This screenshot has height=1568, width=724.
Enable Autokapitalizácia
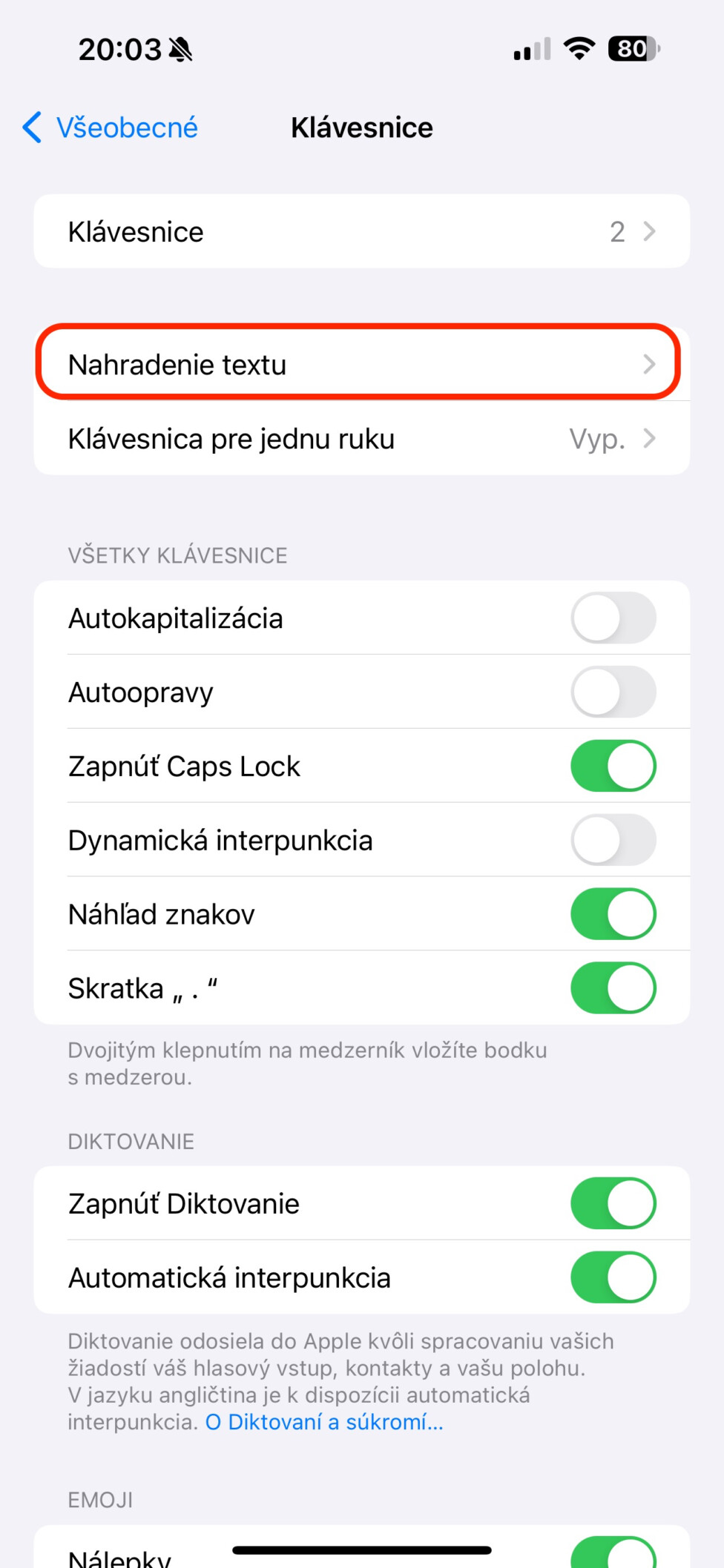click(613, 618)
